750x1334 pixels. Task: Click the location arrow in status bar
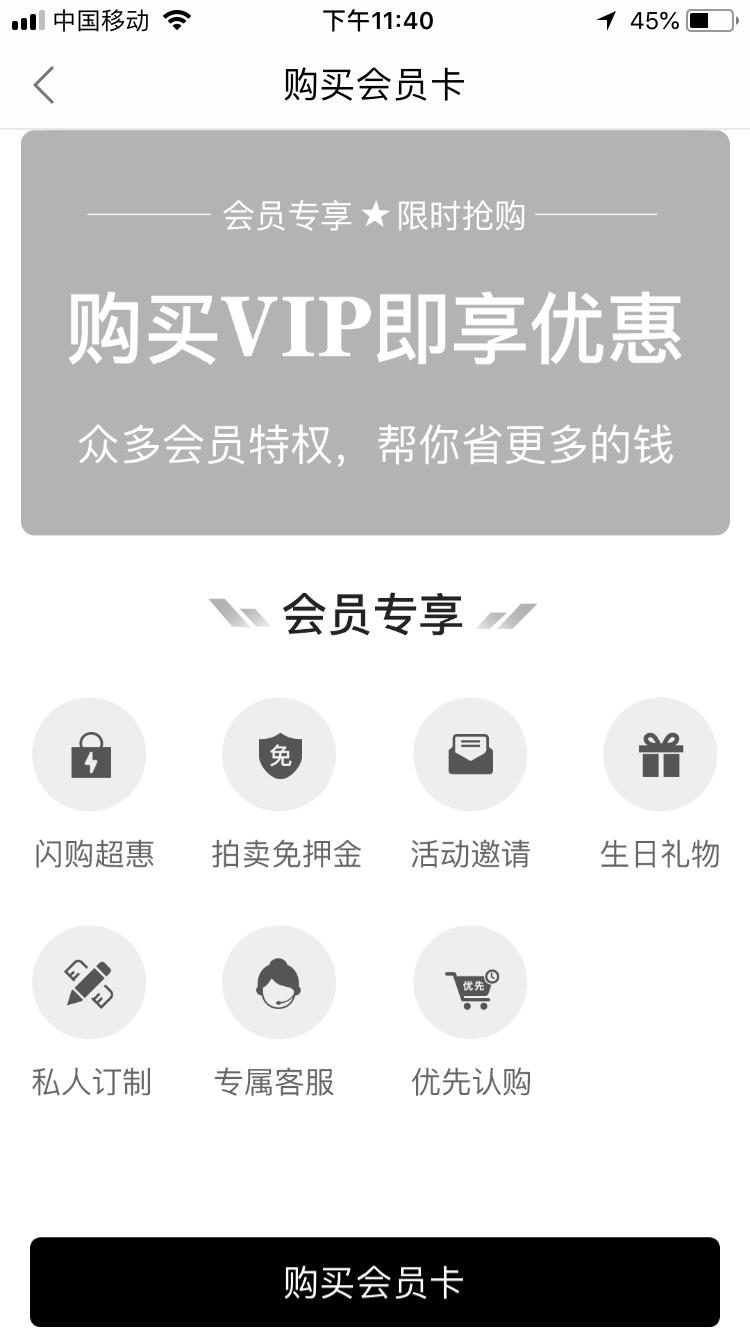(609, 19)
